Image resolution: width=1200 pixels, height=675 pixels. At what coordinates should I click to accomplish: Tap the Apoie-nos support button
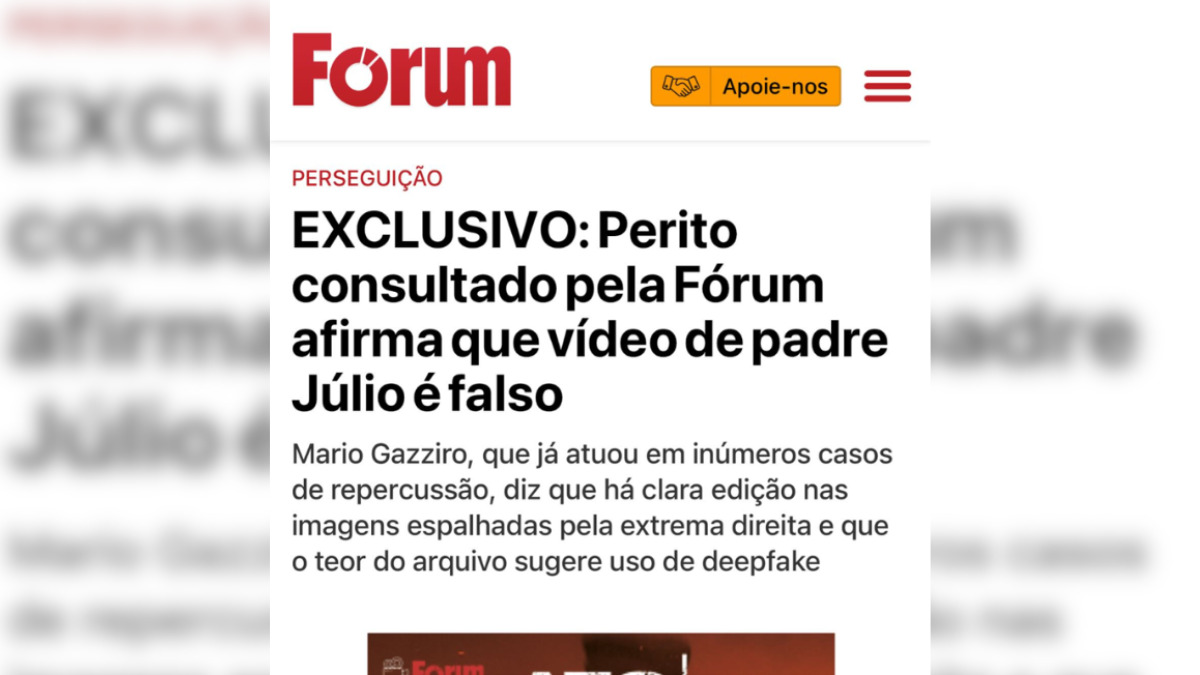pos(745,87)
